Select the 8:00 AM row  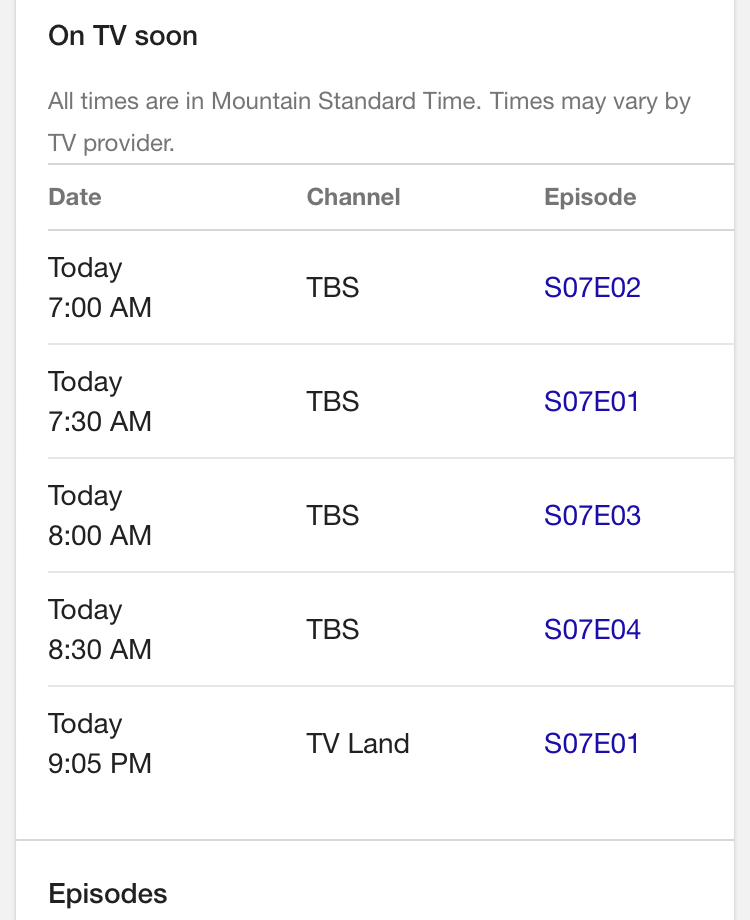[99, 515]
